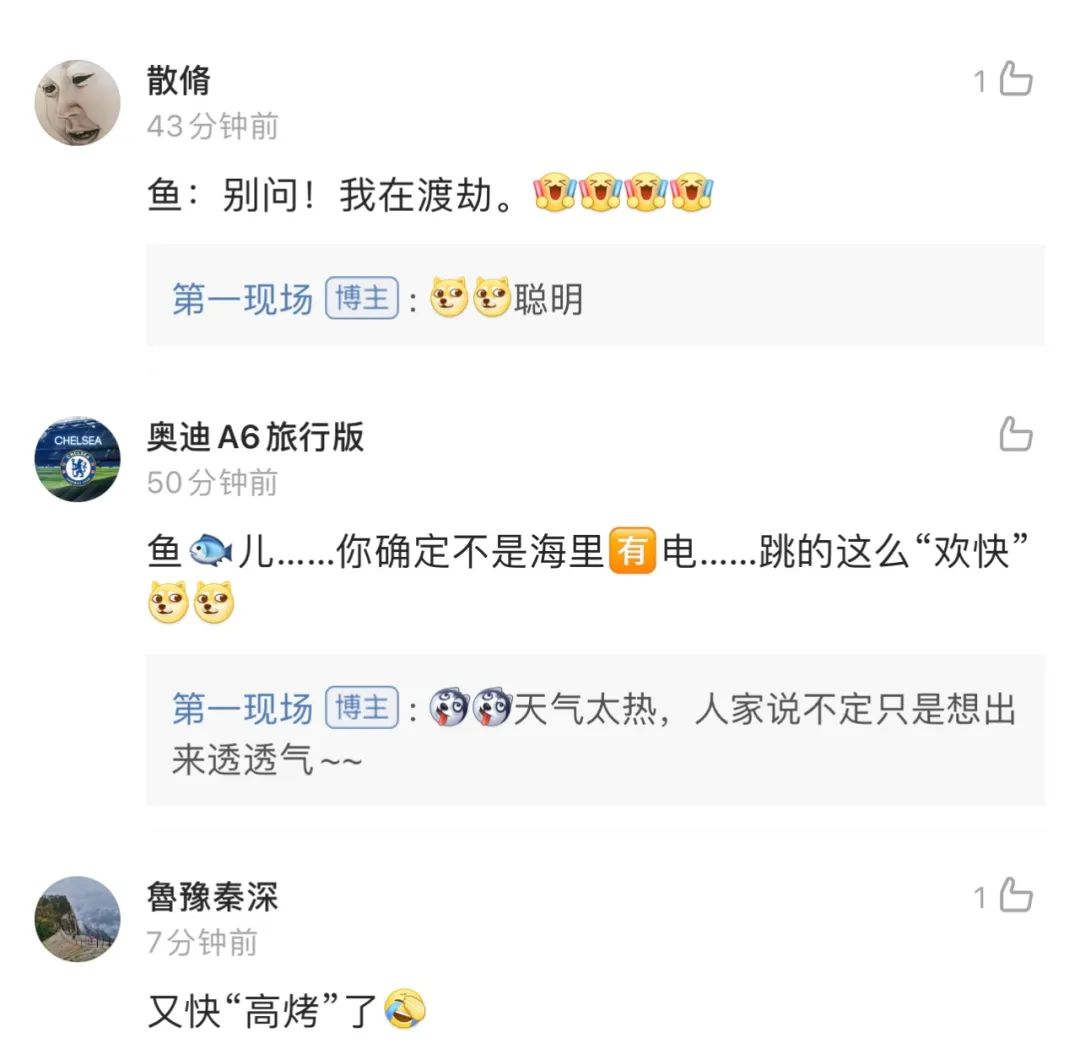Open the Chelsea avatar of 奥迪A6旅行版

(x=78, y=459)
